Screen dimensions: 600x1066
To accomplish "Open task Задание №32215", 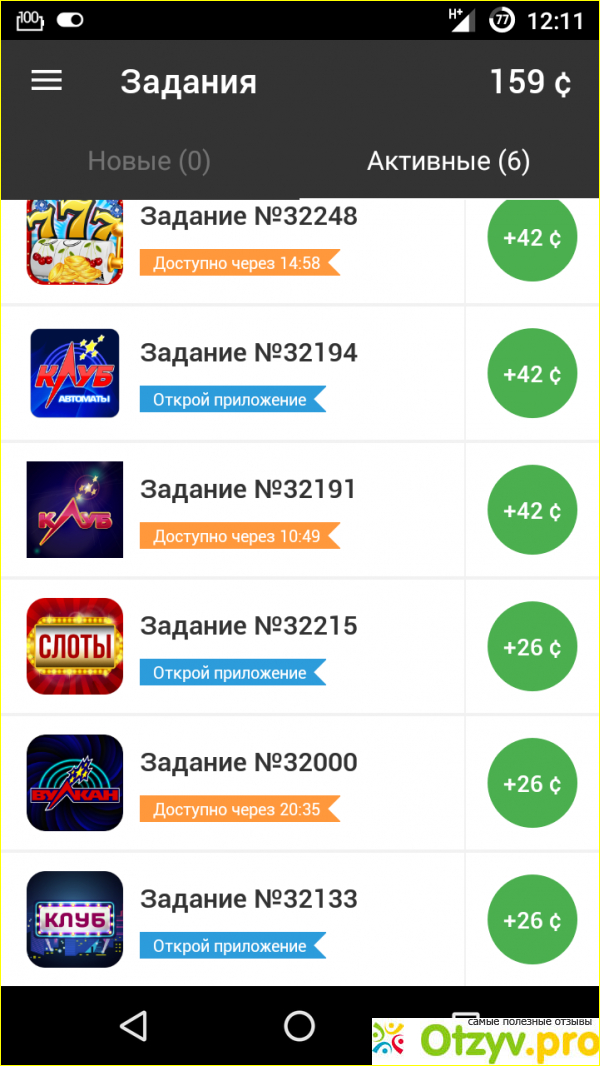I will tap(248, 646).
